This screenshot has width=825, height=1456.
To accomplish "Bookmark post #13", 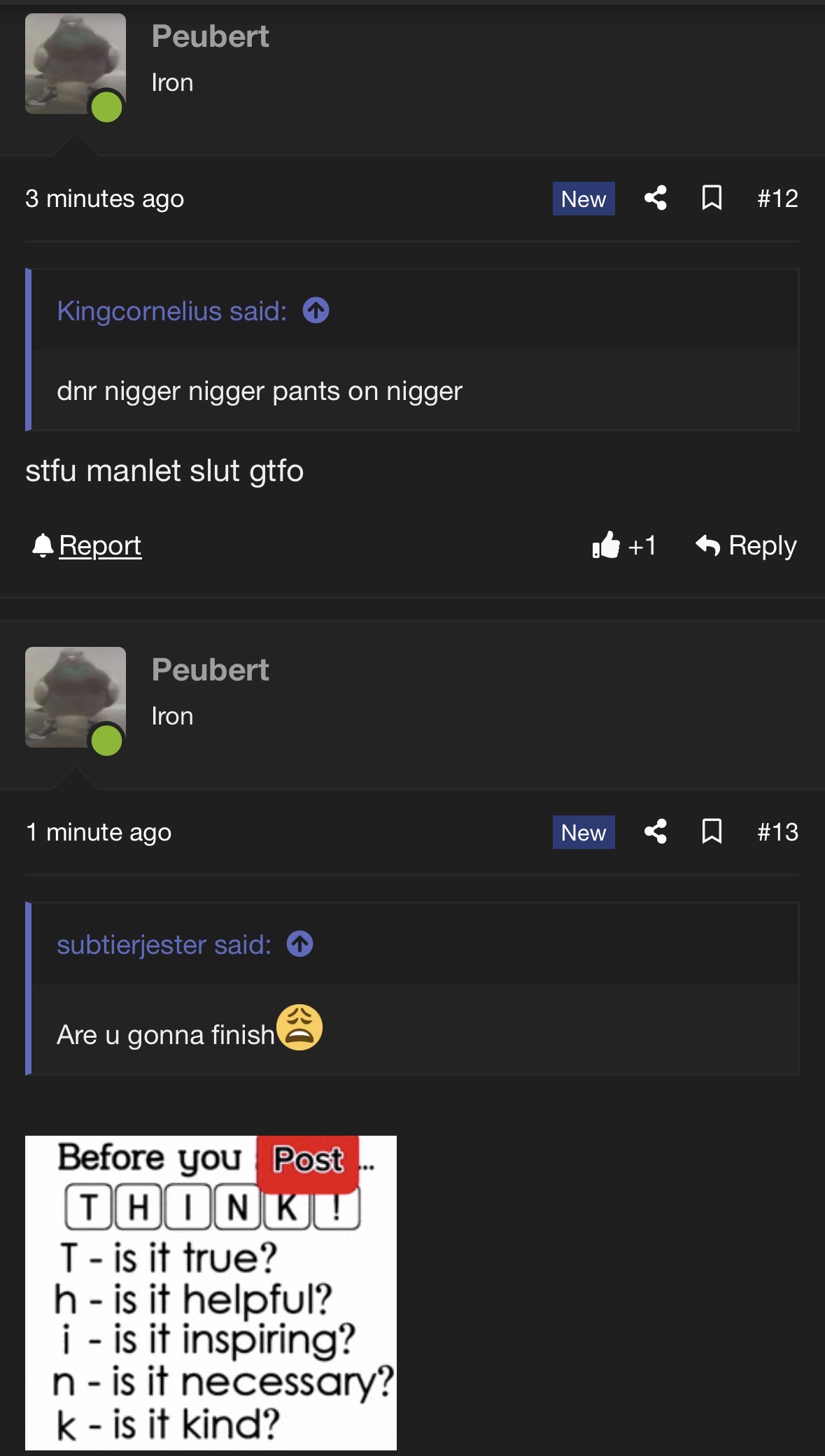I will click(x=711, y=832).
